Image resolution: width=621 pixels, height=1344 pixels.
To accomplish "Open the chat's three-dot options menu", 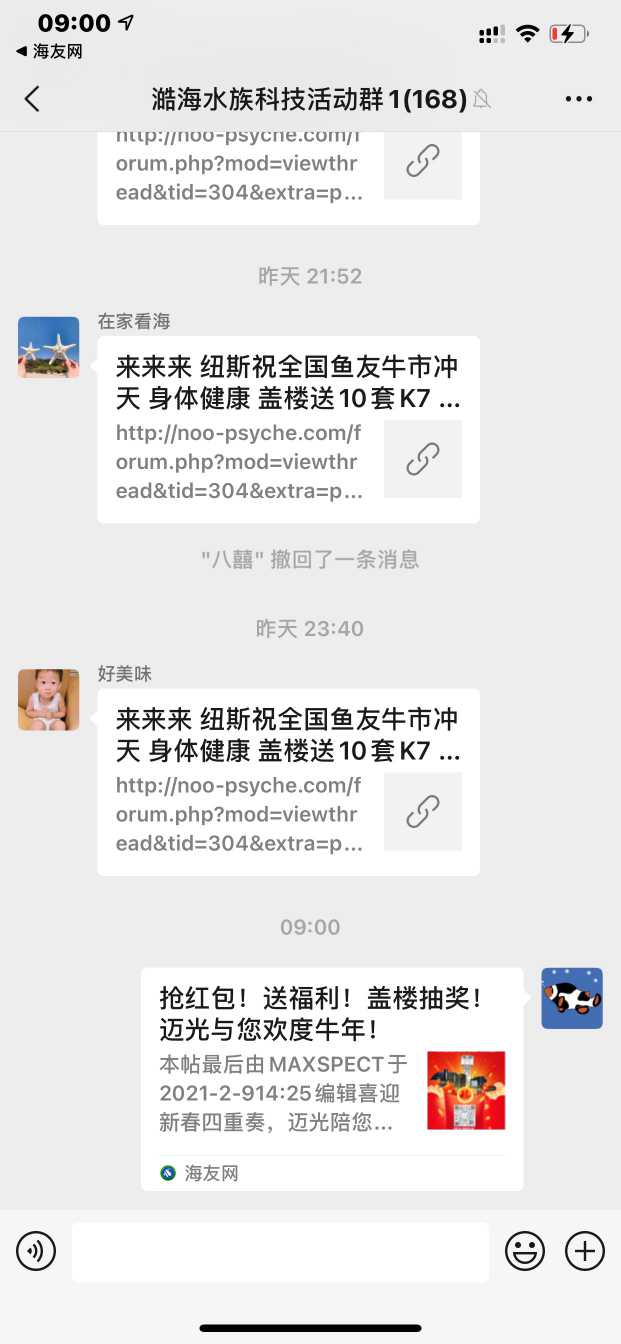I will 579,98.
